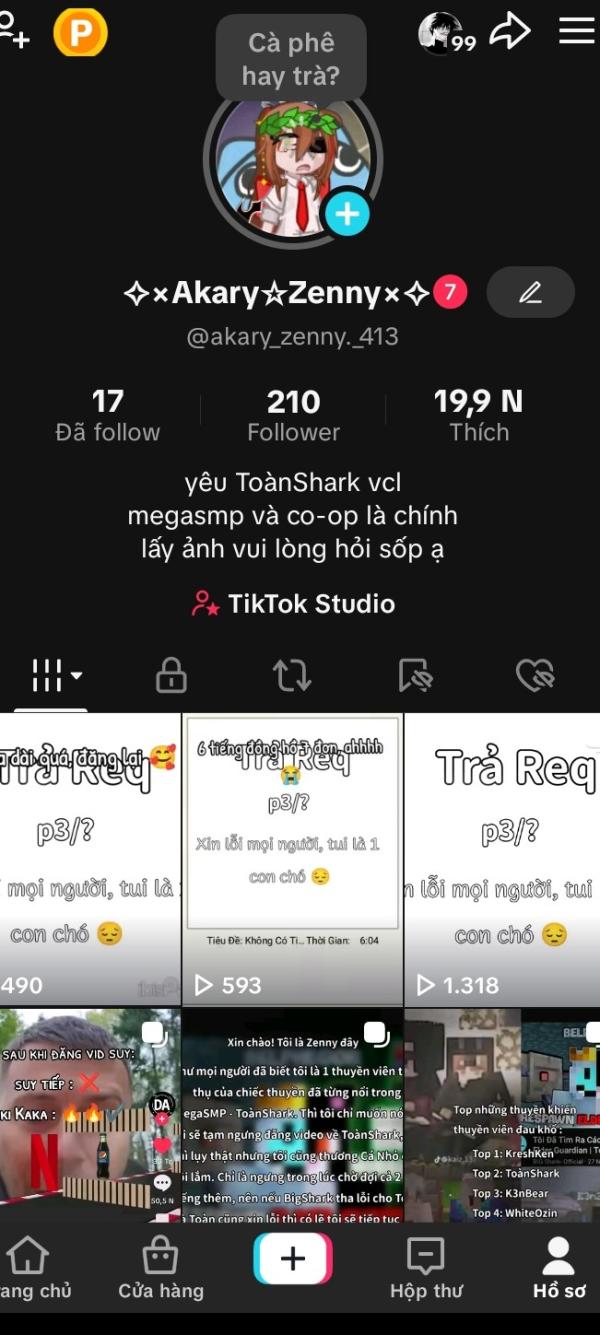600x1335 pixels.
Task: Open the hamburger menu
Action: (x=576, y=32)
